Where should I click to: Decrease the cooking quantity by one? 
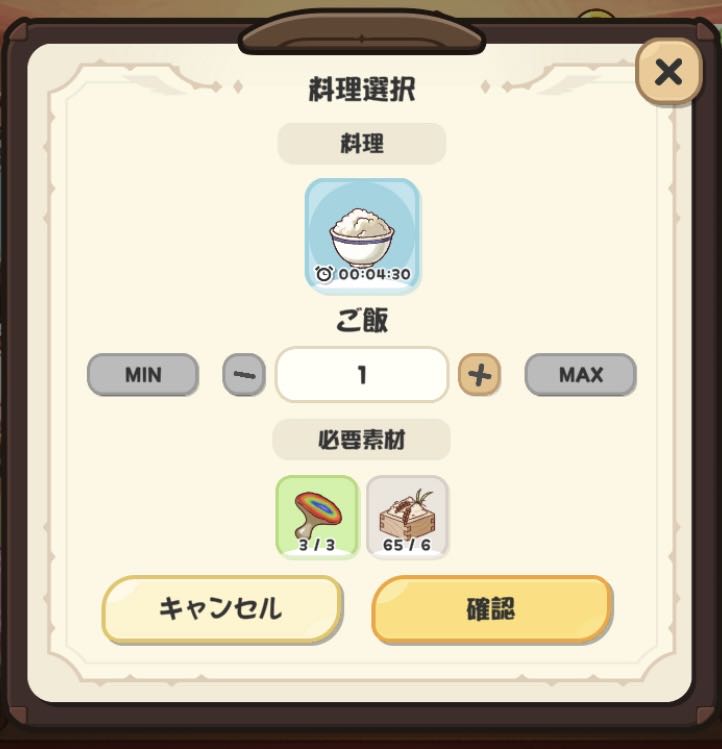(x=244, y=376)
